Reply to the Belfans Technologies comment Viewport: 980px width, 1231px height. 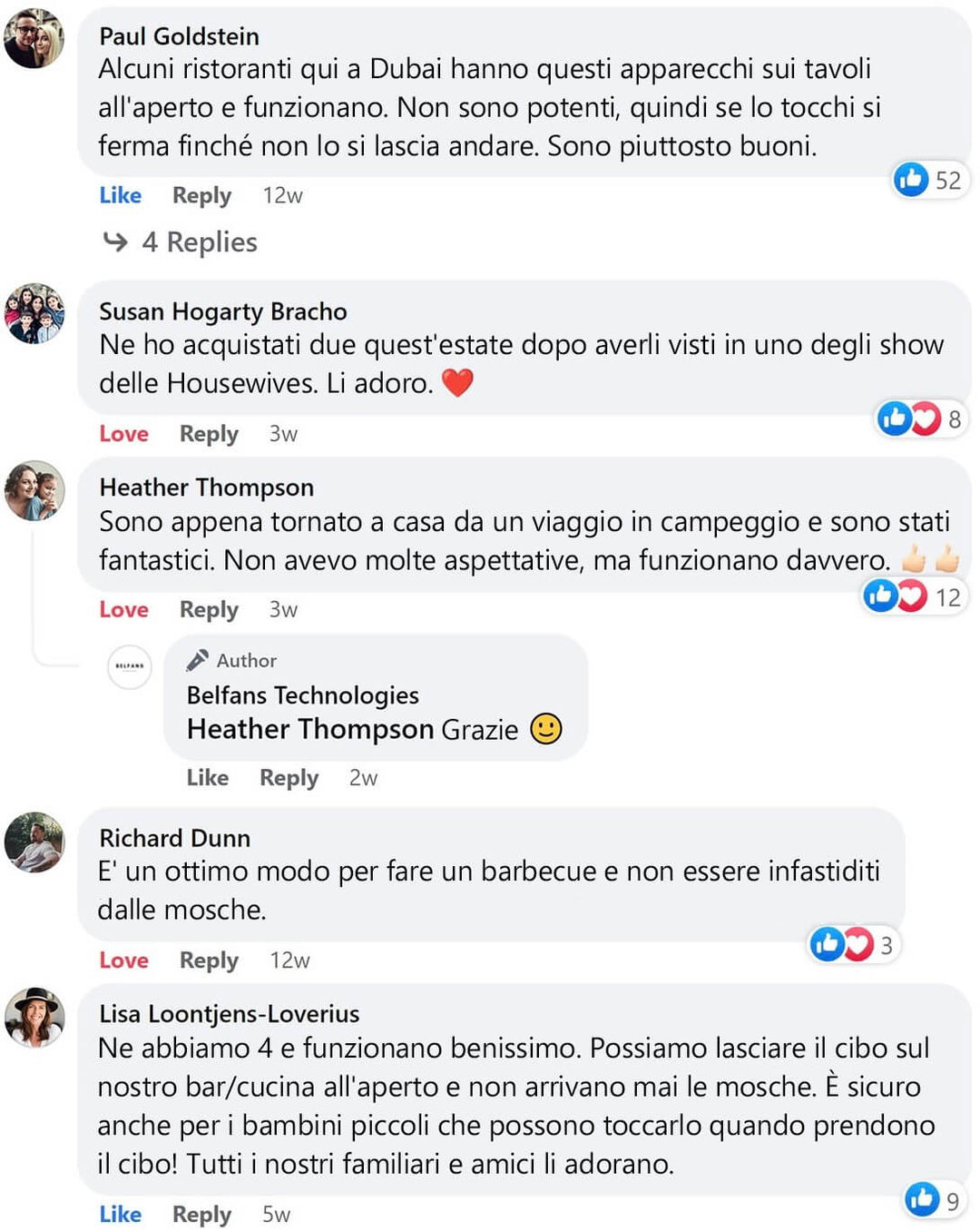coord(289,778)
